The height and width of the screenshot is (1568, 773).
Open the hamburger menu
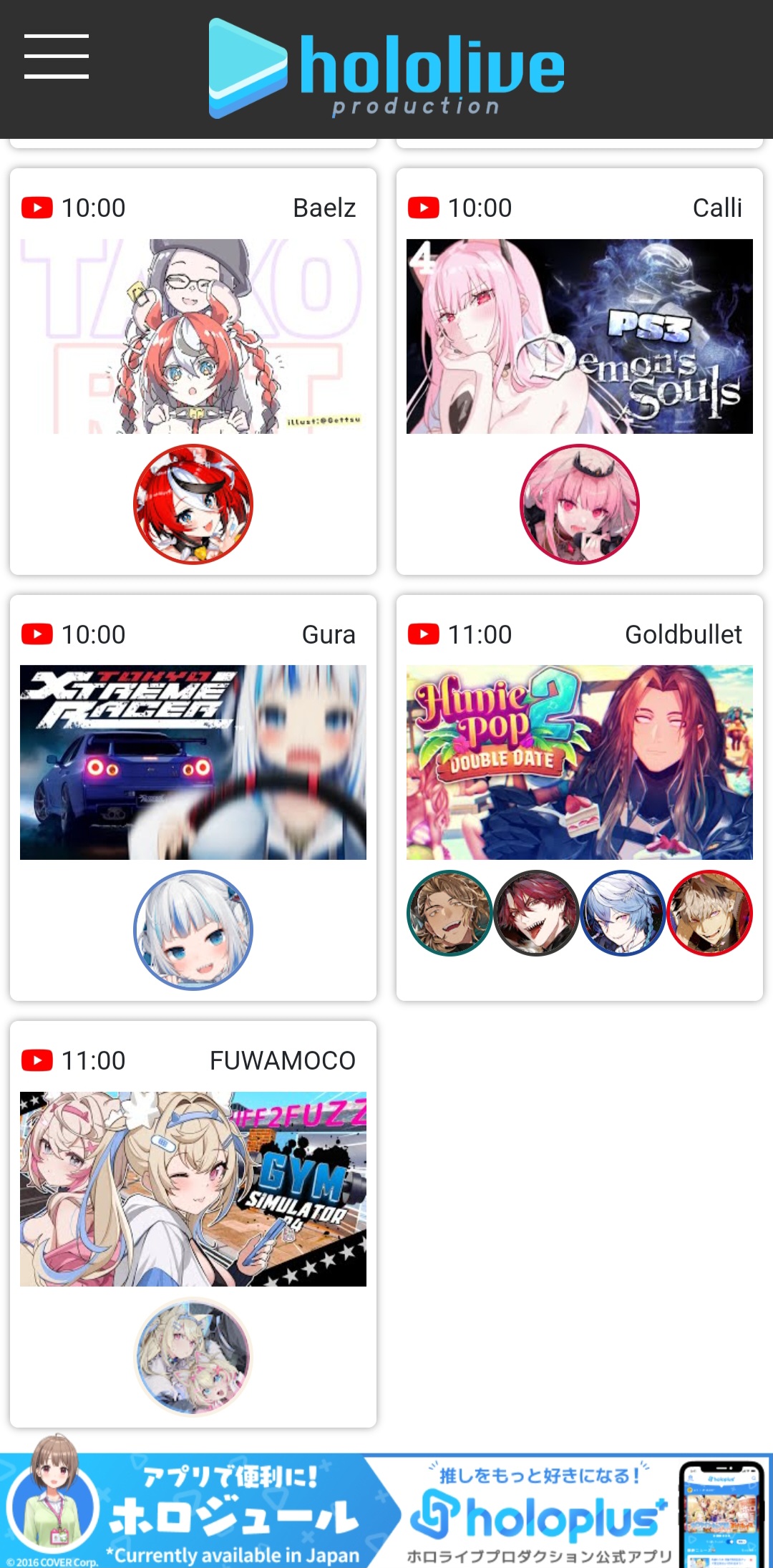57,57
